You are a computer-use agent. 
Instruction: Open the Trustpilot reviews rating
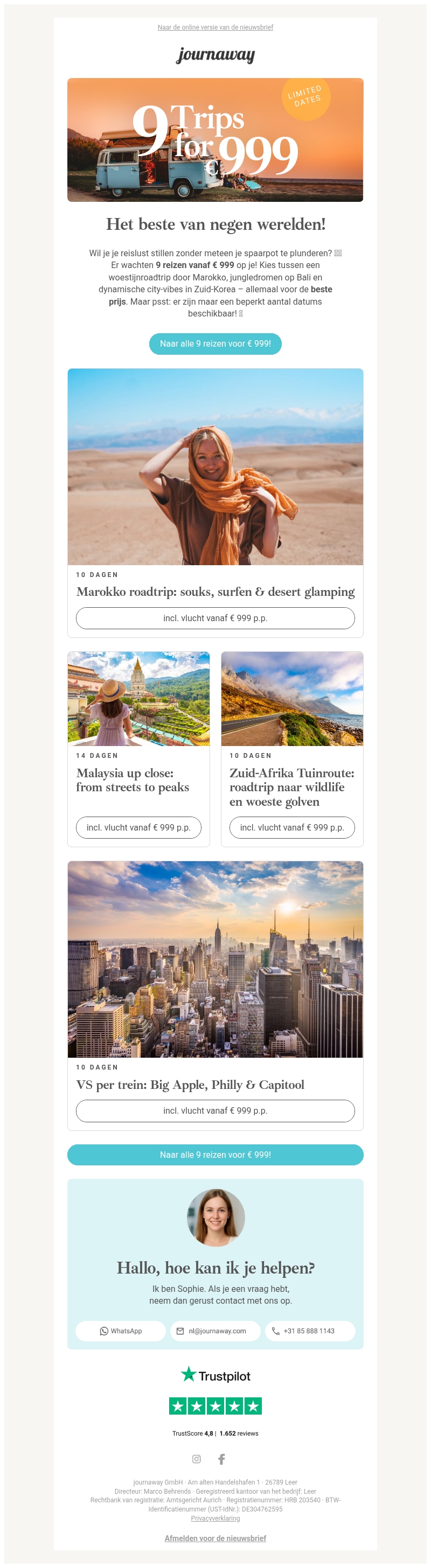(x=215, y=1405)
